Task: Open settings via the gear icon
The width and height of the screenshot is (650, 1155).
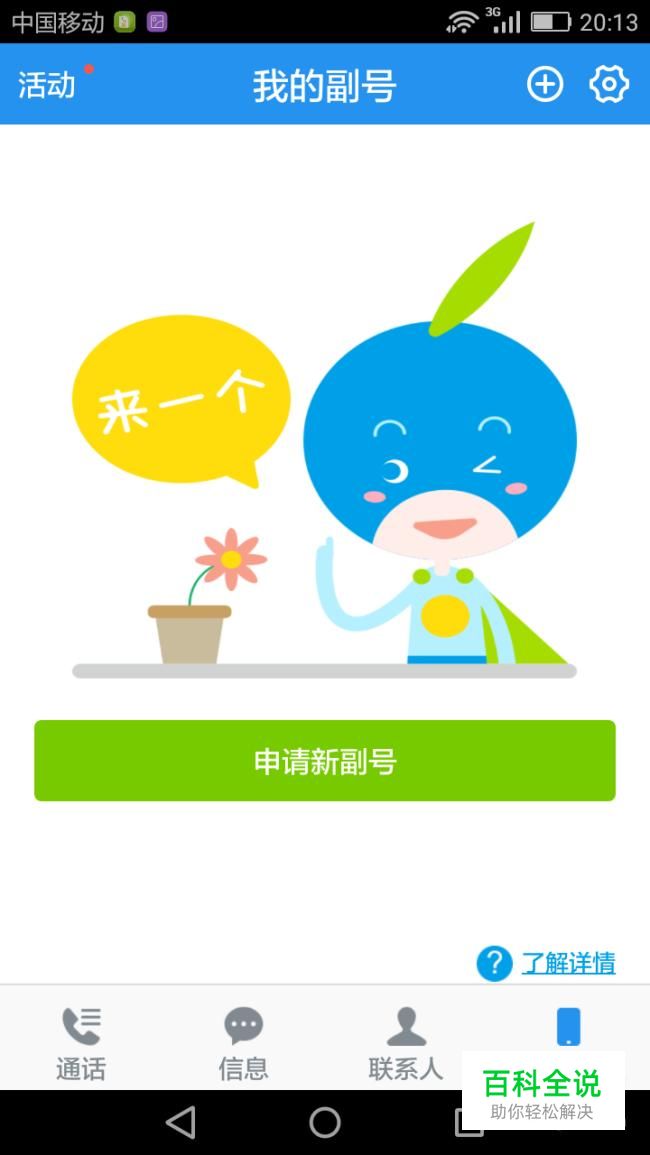Action: point(609,85)
